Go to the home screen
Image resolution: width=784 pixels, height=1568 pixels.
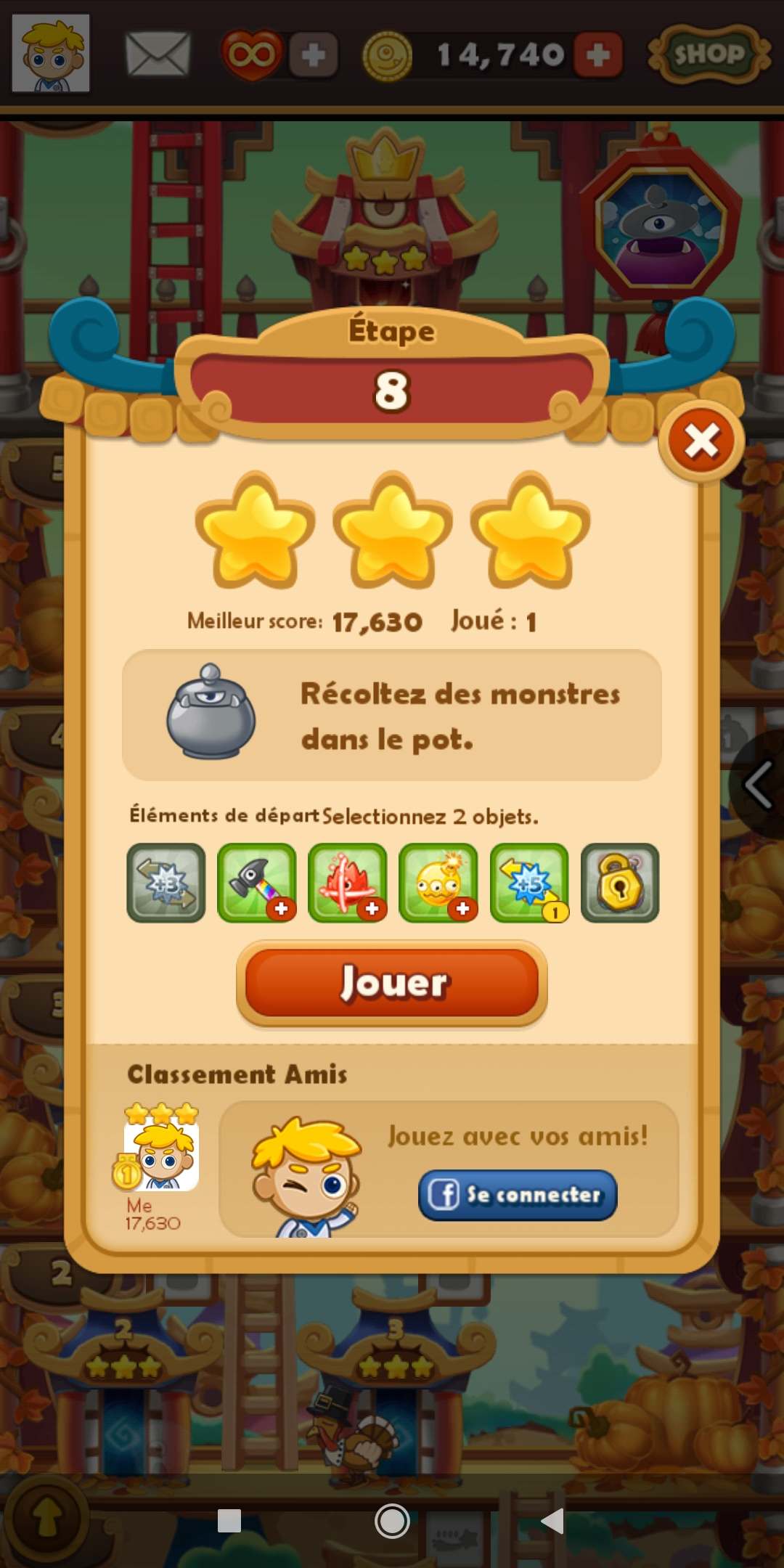(392, 1520)
